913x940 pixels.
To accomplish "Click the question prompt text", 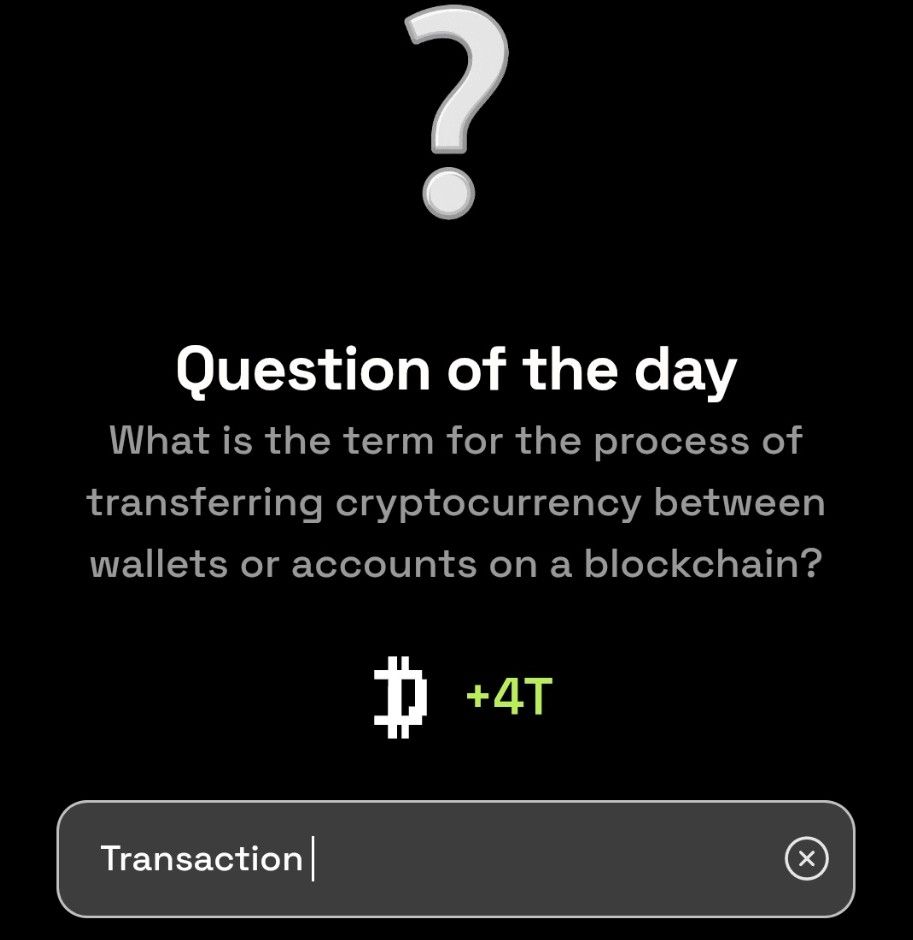I will pos(455,500).
